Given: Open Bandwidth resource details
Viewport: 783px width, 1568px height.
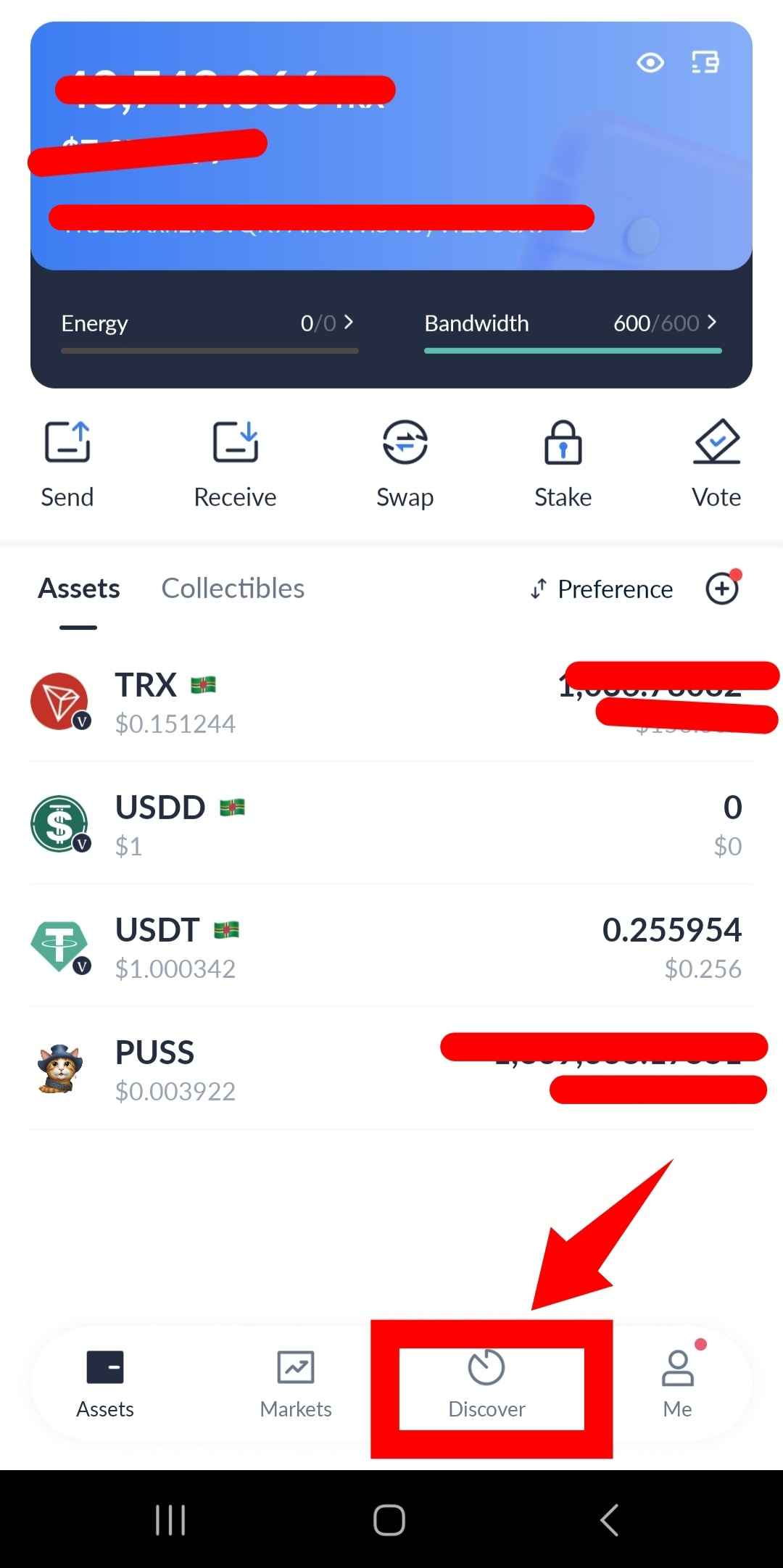Looking at the screenshot, I should 572,323.
